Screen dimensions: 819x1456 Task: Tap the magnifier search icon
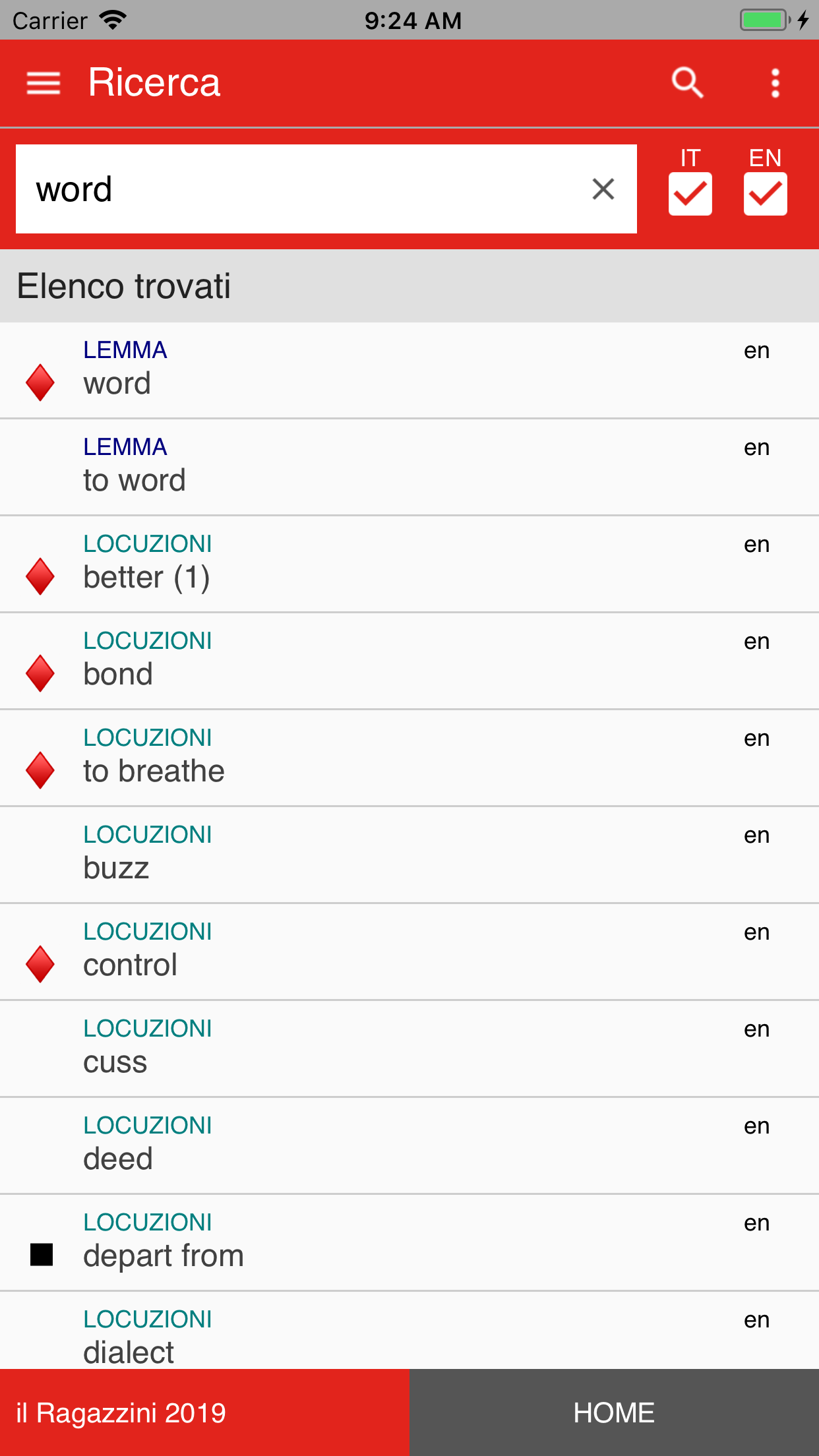pyautogui.click(x=687, y=84)
